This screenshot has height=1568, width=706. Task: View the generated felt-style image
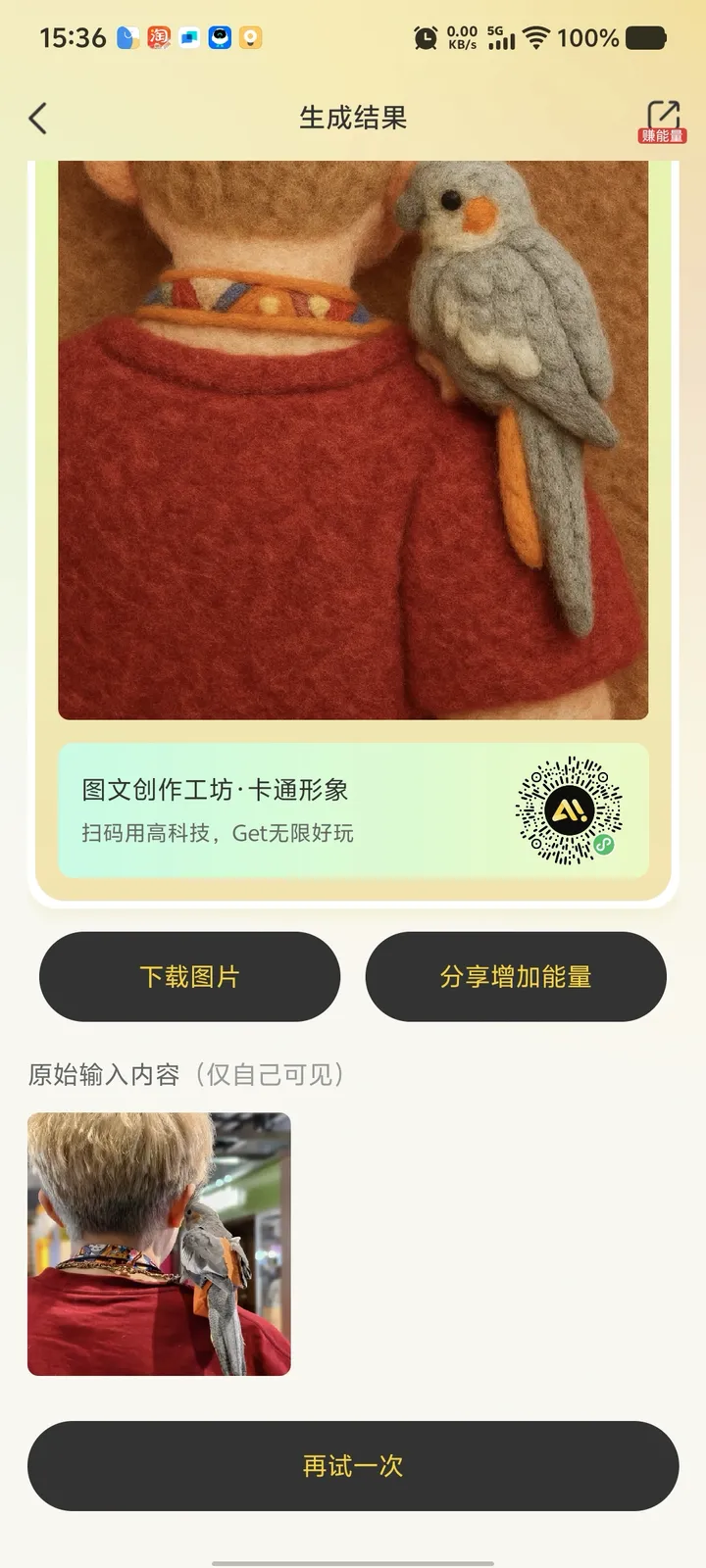click(353, 441)
